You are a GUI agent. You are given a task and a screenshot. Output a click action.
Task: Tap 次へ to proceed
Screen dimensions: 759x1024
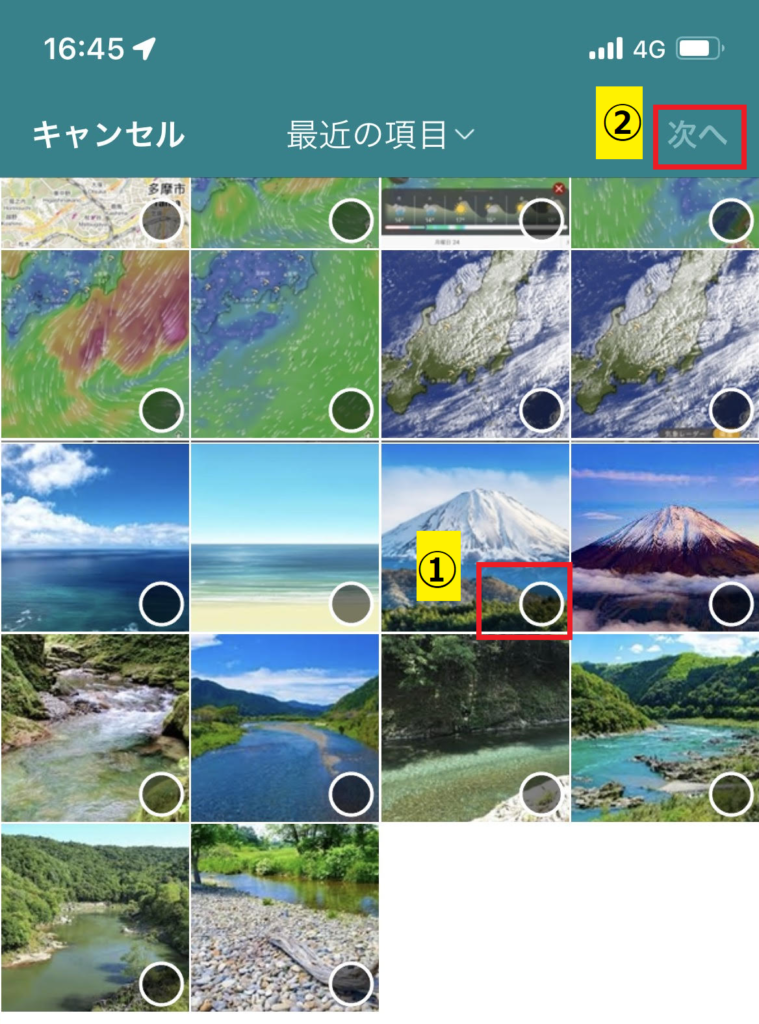[x=698, y=135]
